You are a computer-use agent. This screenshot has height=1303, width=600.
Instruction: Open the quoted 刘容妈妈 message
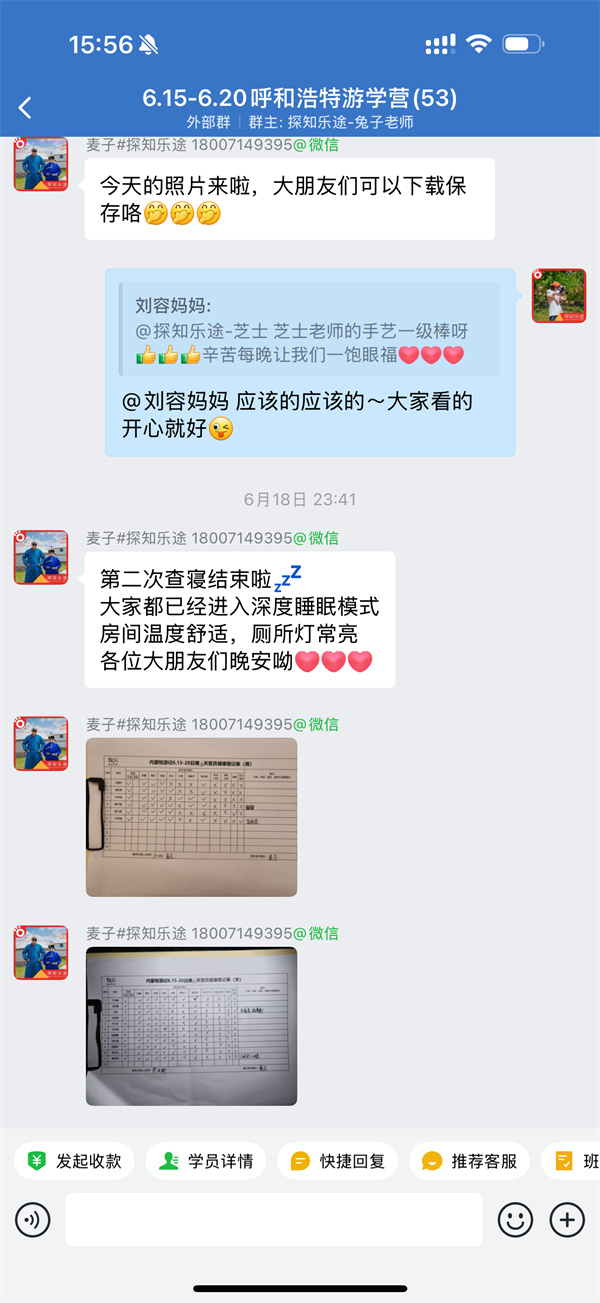pos(309,329)
